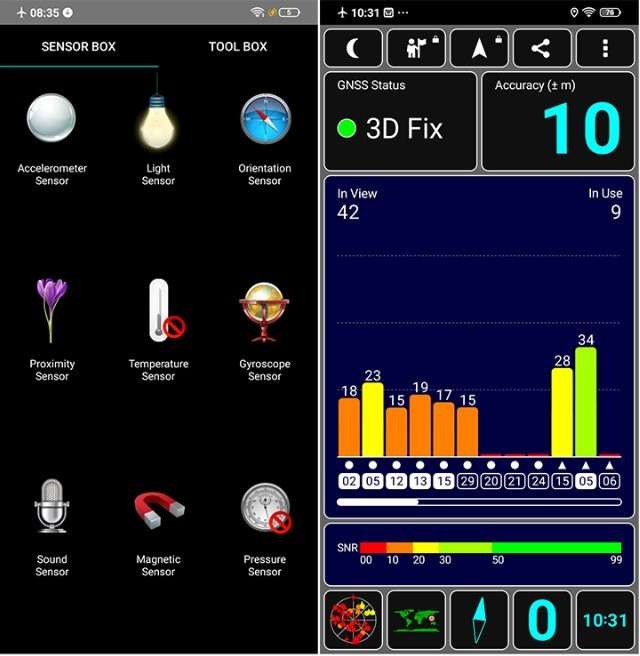Open the three-dot overflow menu
Screen dimensions: 640x656
pyautogui.click(x=605, y=47)
